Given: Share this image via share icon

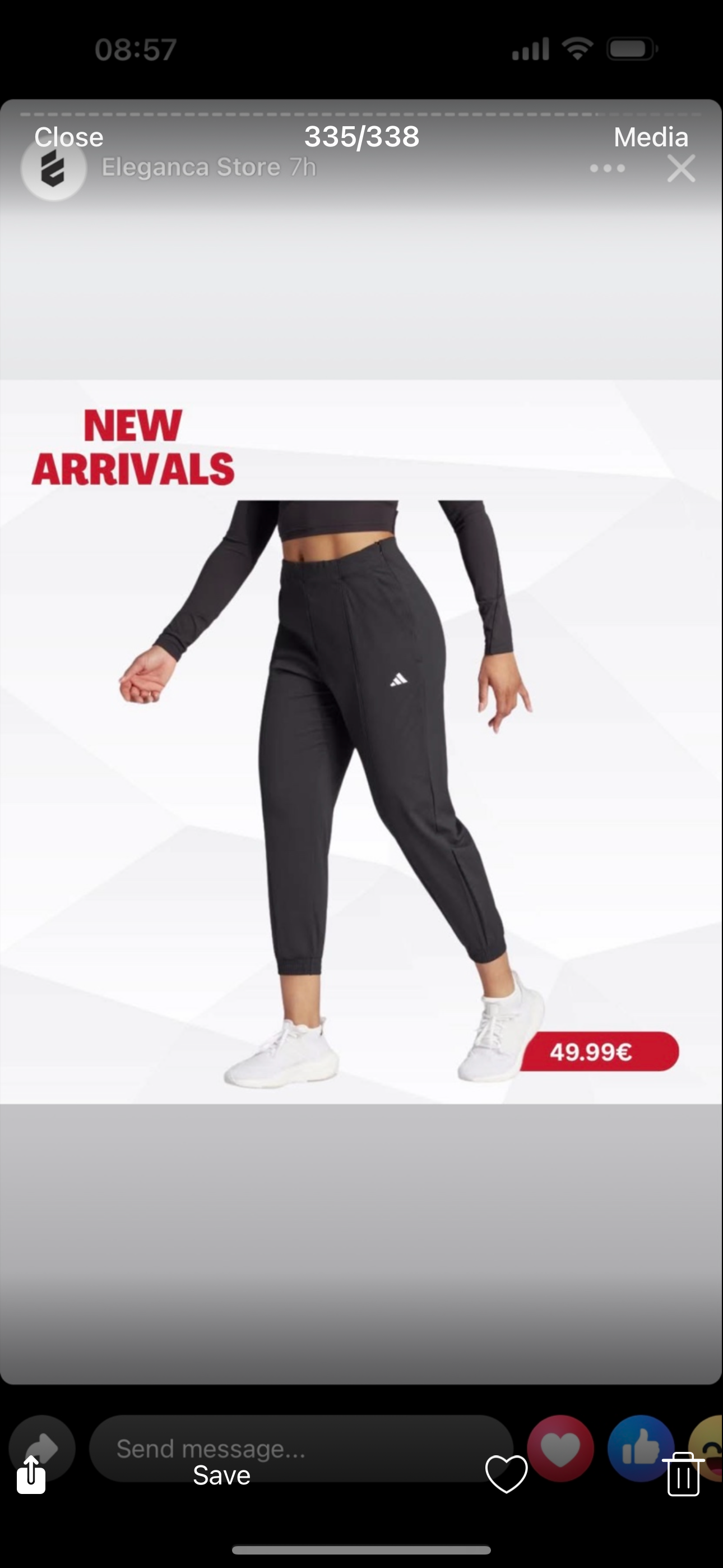Looking at the screenshot, I should pyautogui.click(x=31, y=1475).
